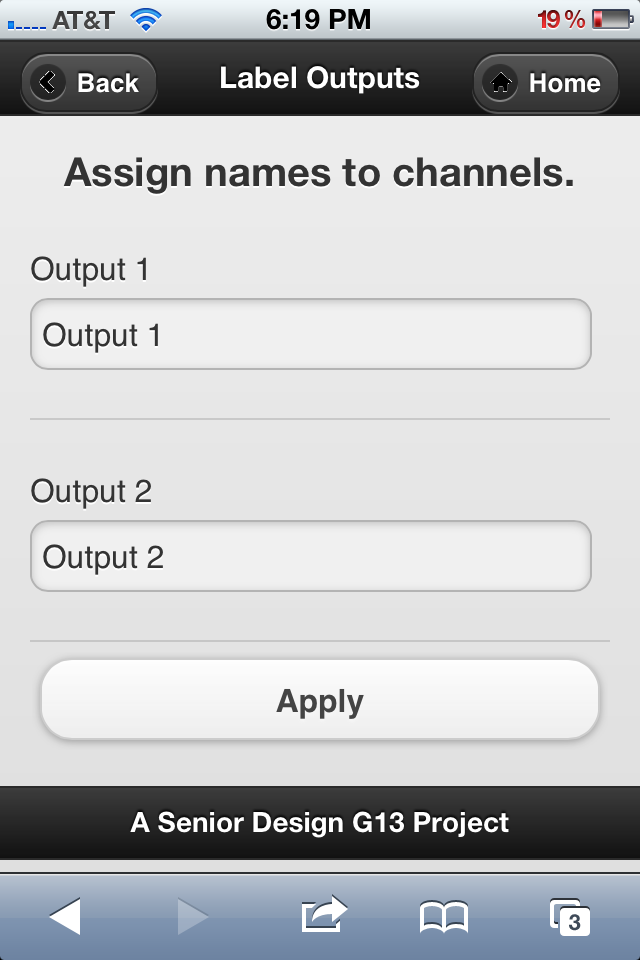Return to Home from the header
Viewport: 640px width, 960px height.
coord(545,83)
